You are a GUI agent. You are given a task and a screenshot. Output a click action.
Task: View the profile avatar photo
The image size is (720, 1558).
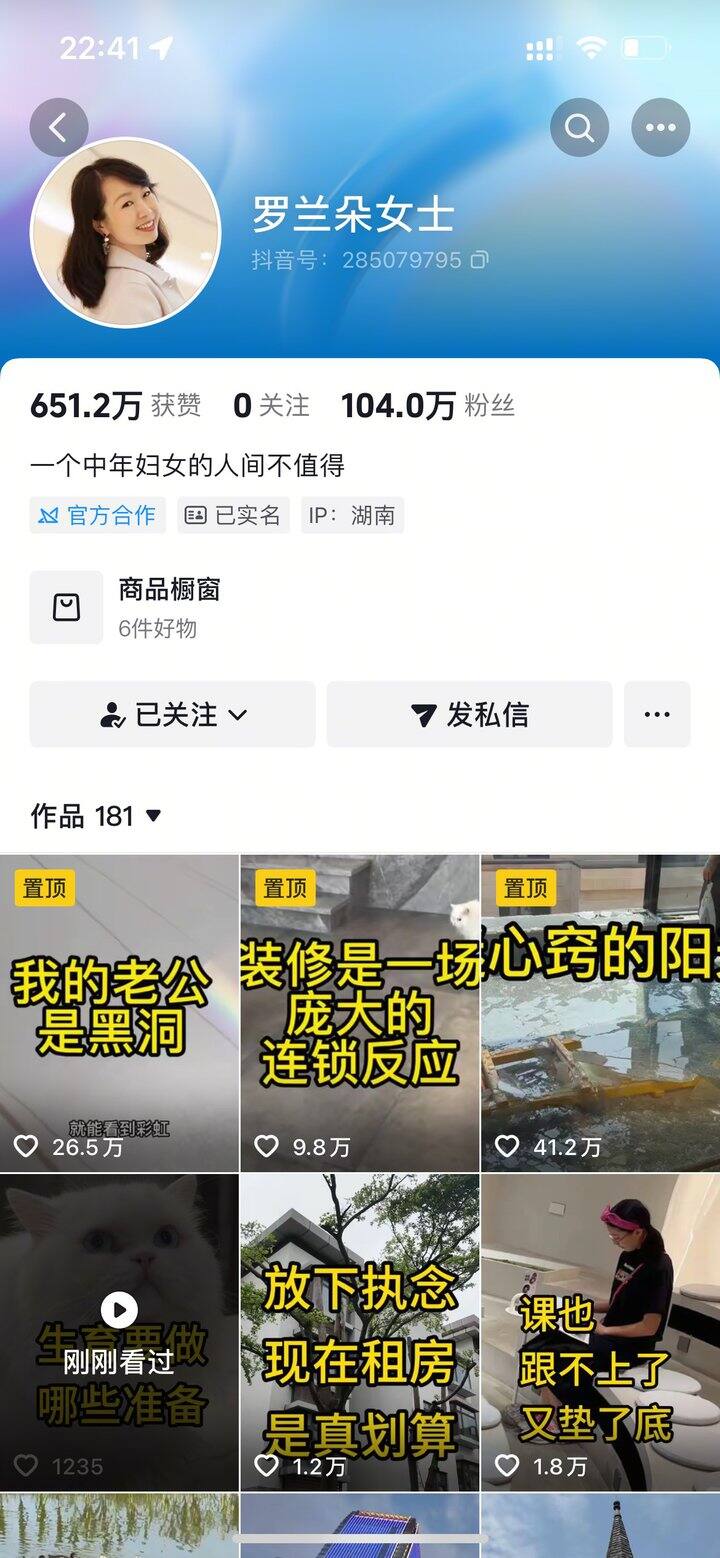click(x=126, y=232)
